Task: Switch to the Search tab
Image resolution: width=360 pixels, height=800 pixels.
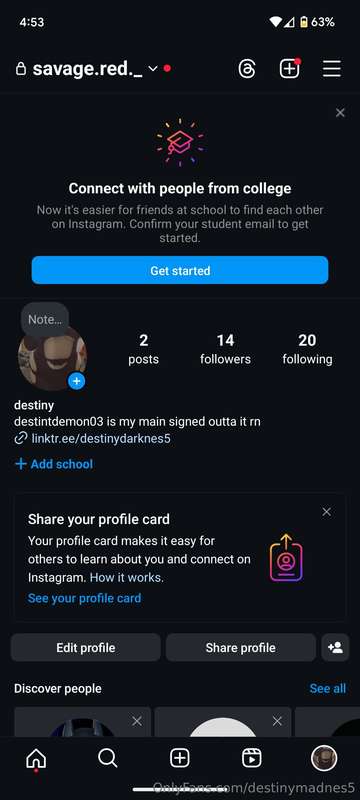Action: click(108, 758)
